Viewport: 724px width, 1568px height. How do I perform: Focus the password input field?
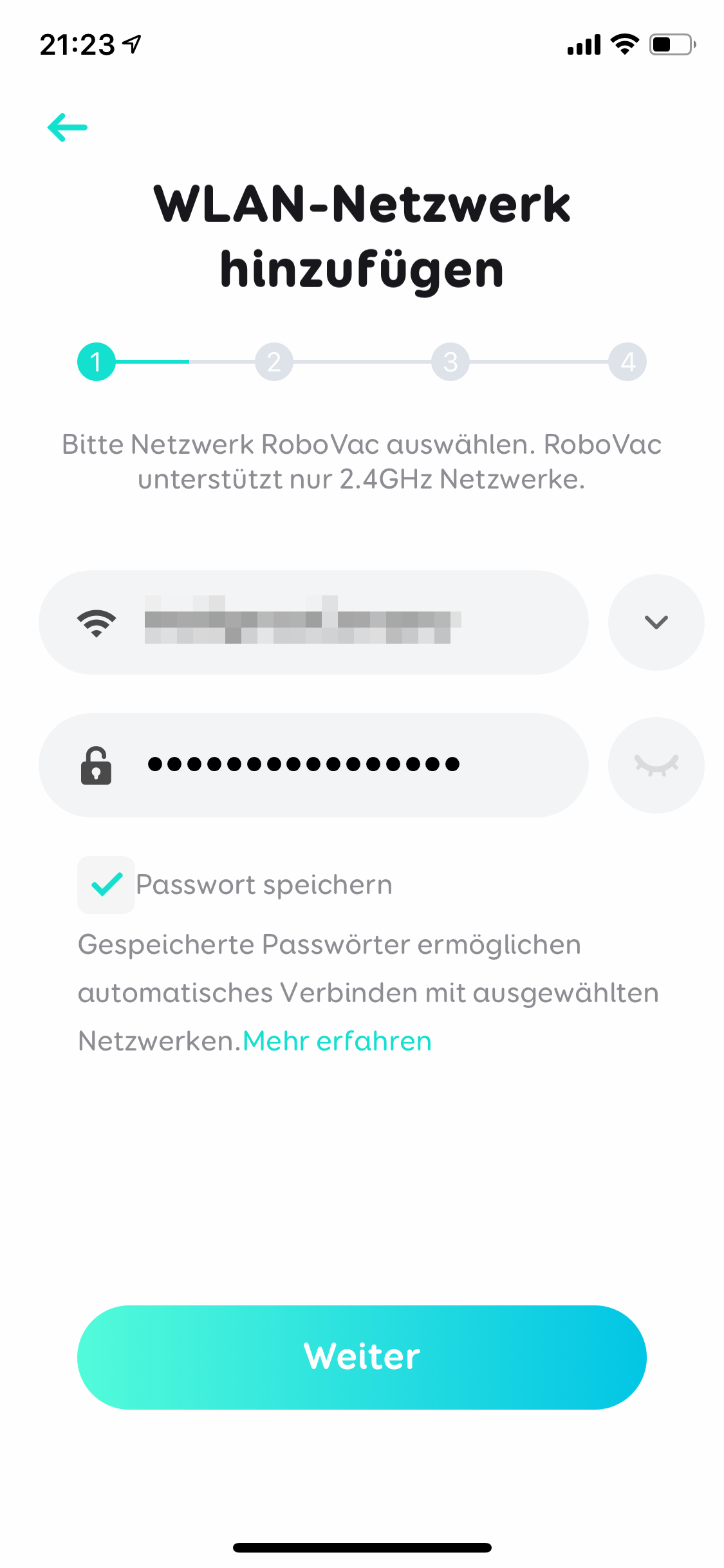[313, 765]
